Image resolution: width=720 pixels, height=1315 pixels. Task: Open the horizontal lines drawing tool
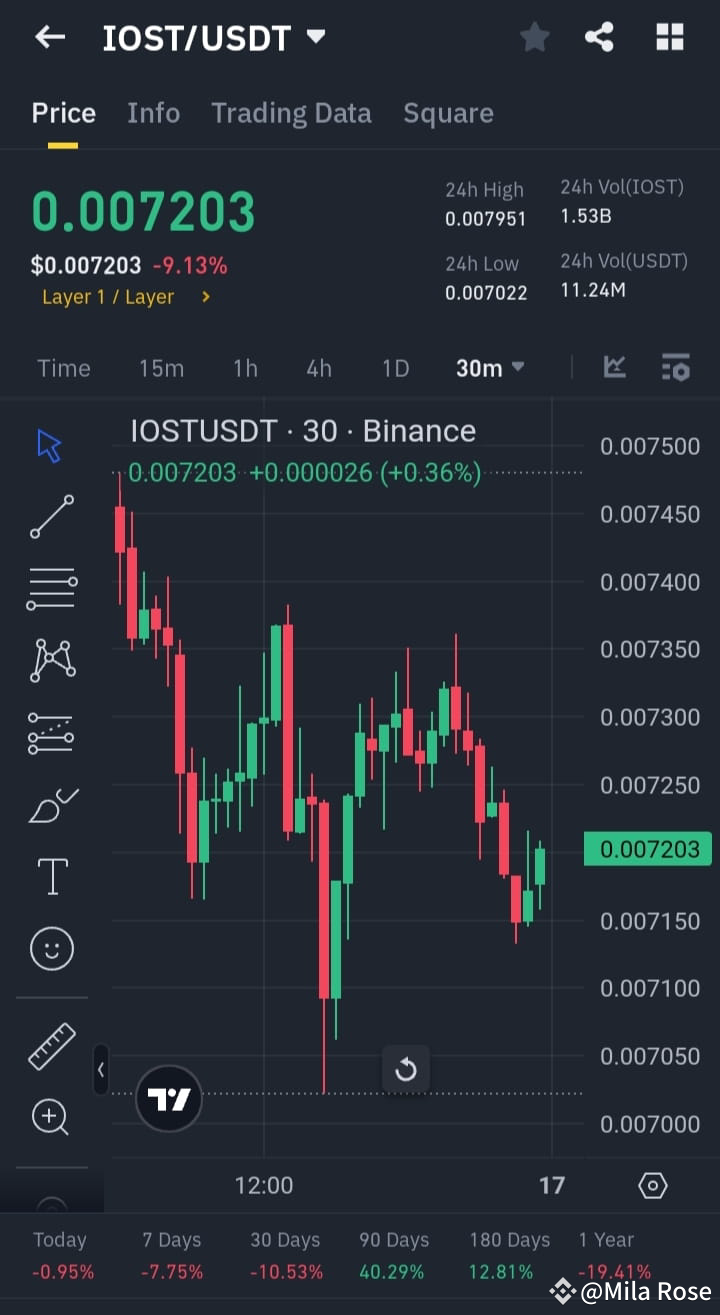pyautogui.click(x=50, y=588)
